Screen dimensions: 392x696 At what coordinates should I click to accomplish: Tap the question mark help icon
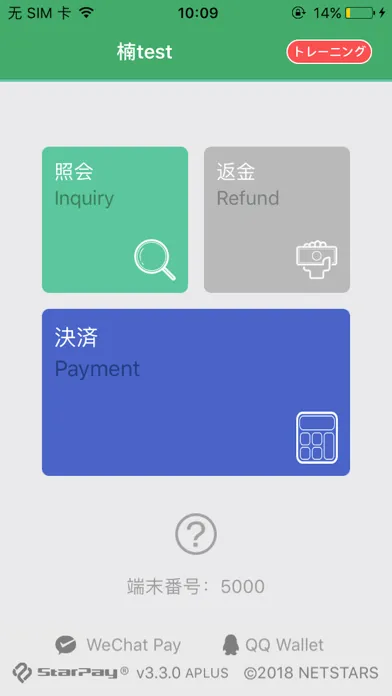[196, 534]
